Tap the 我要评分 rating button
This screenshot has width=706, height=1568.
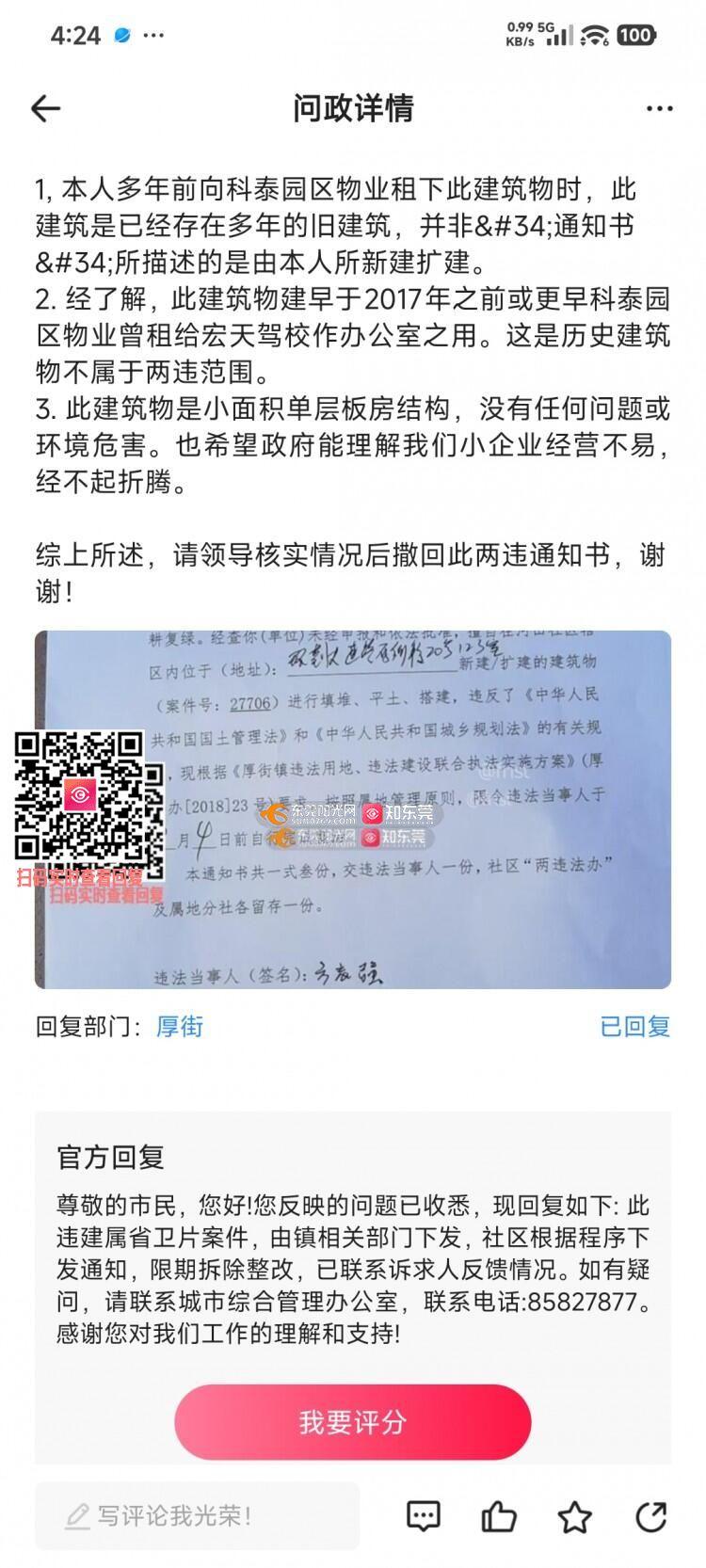[x=353, y=1421]
